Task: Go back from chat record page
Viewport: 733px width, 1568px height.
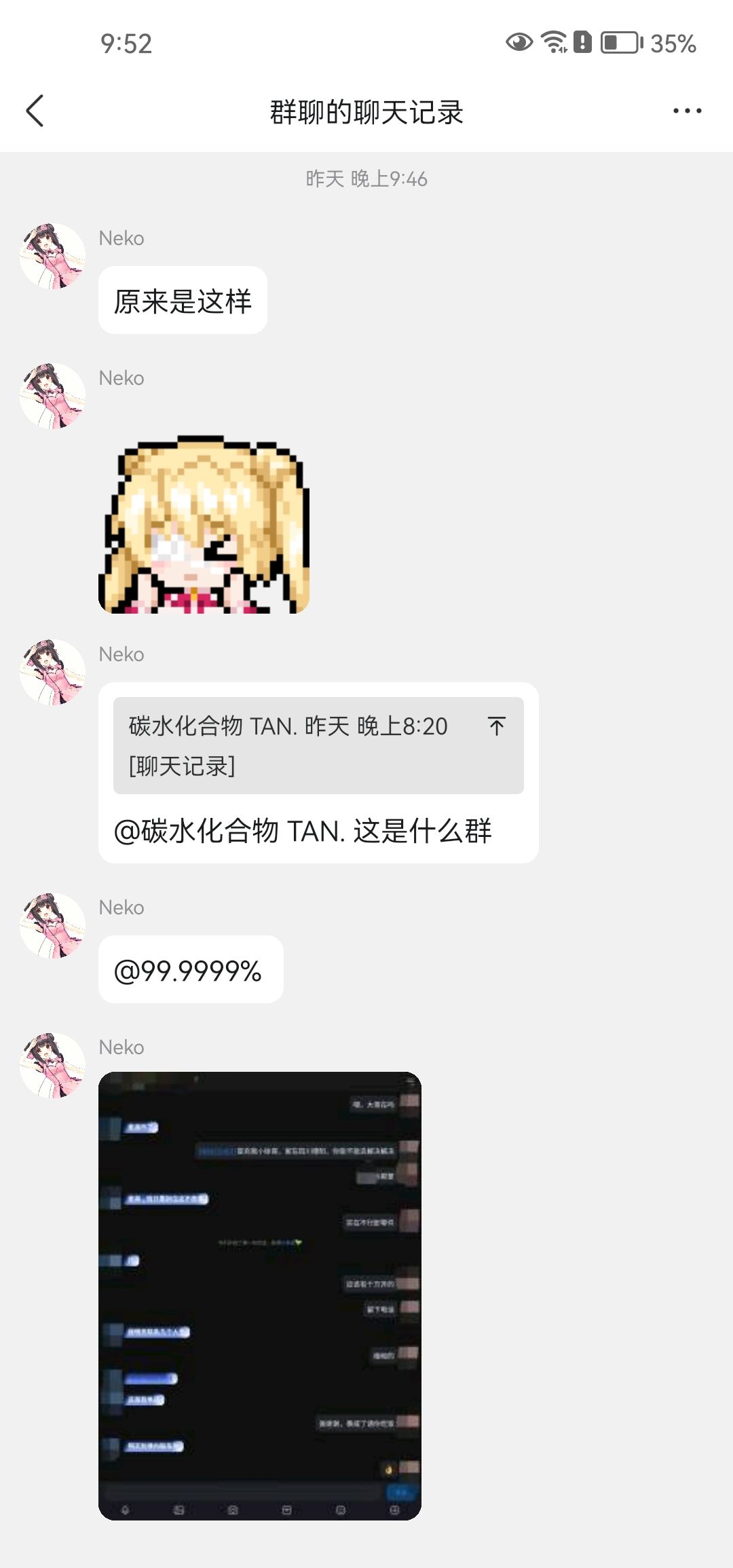Action: coord(35,111)
